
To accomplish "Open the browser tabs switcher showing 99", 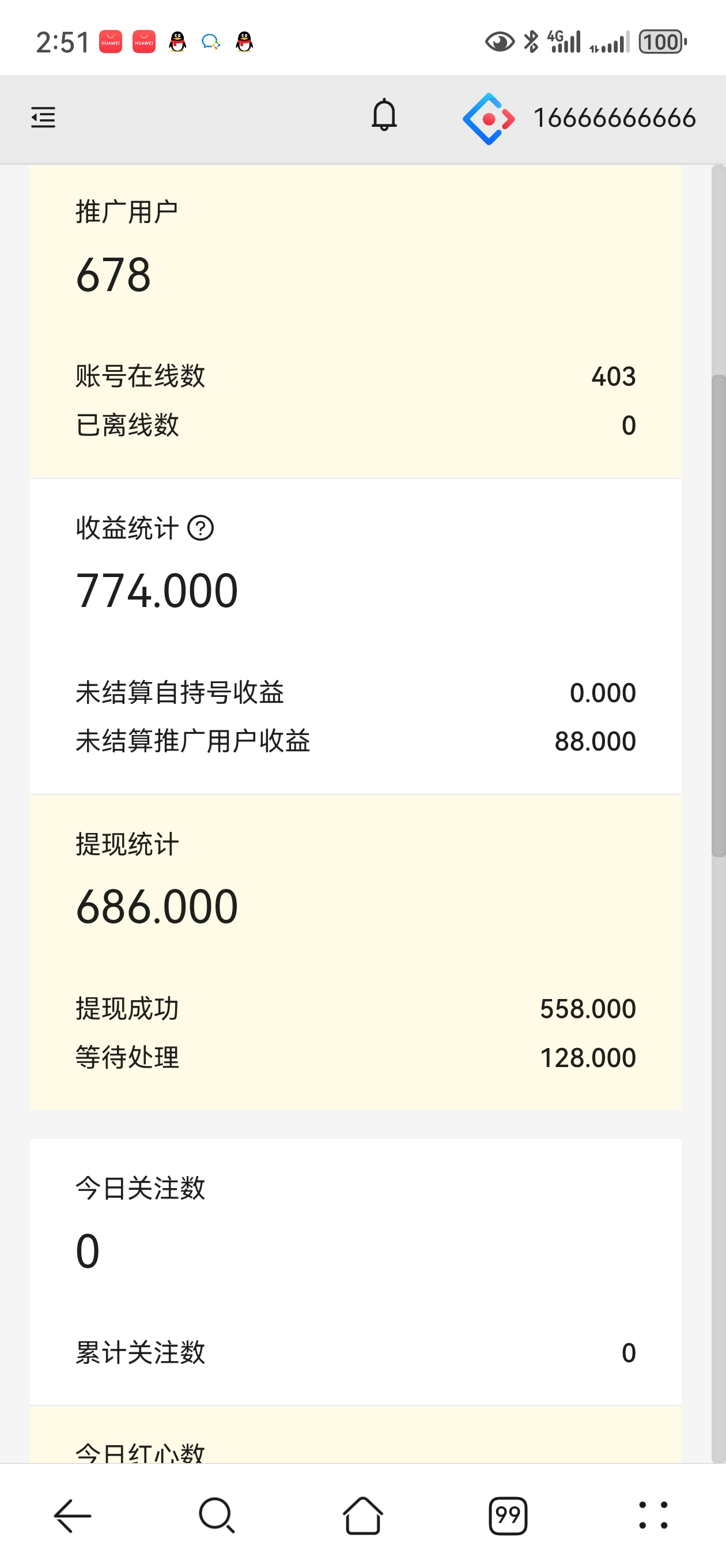I will point(508,1516).
